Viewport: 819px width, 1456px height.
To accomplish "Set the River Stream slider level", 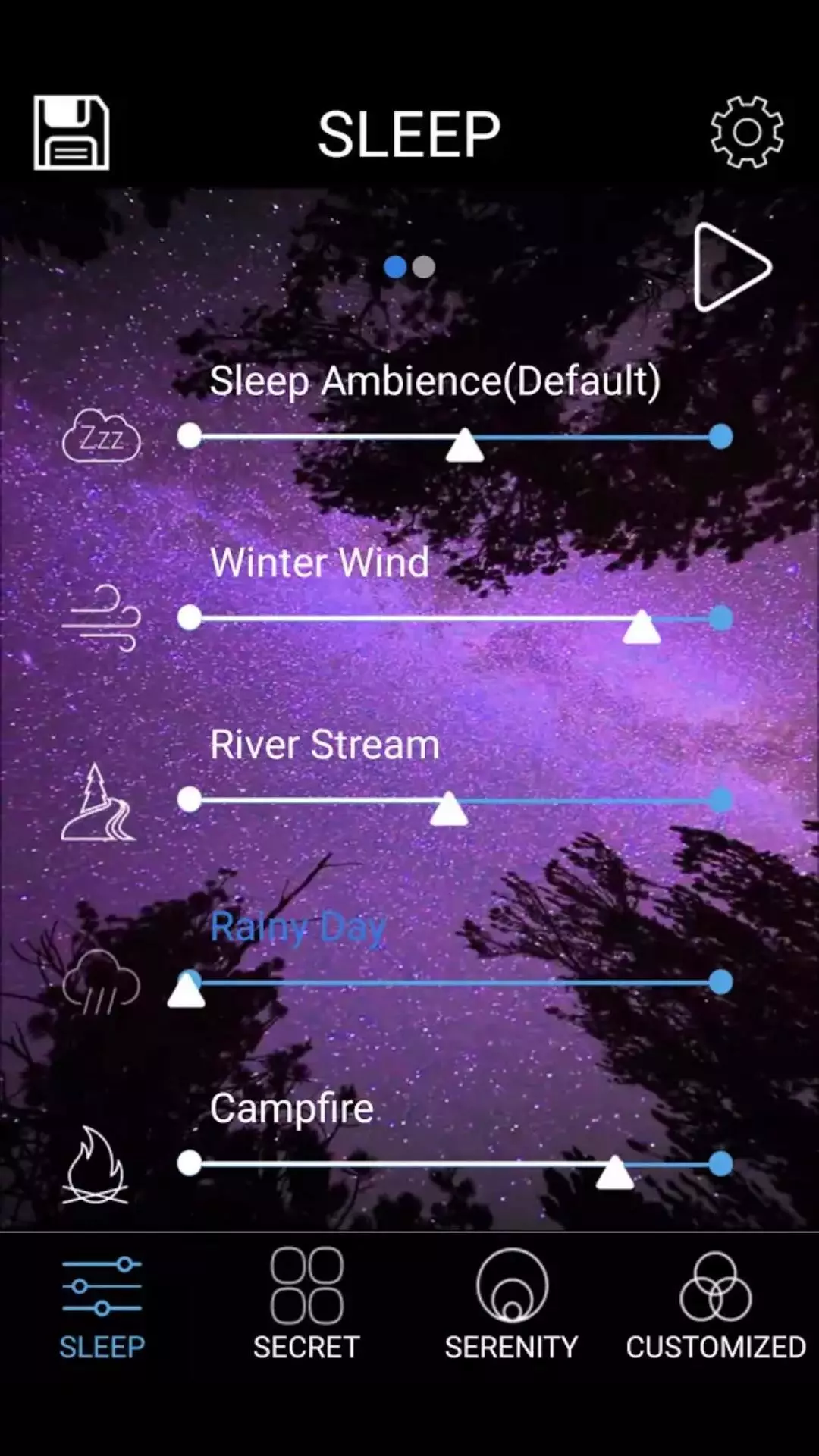I will click(x=448, y=807).
